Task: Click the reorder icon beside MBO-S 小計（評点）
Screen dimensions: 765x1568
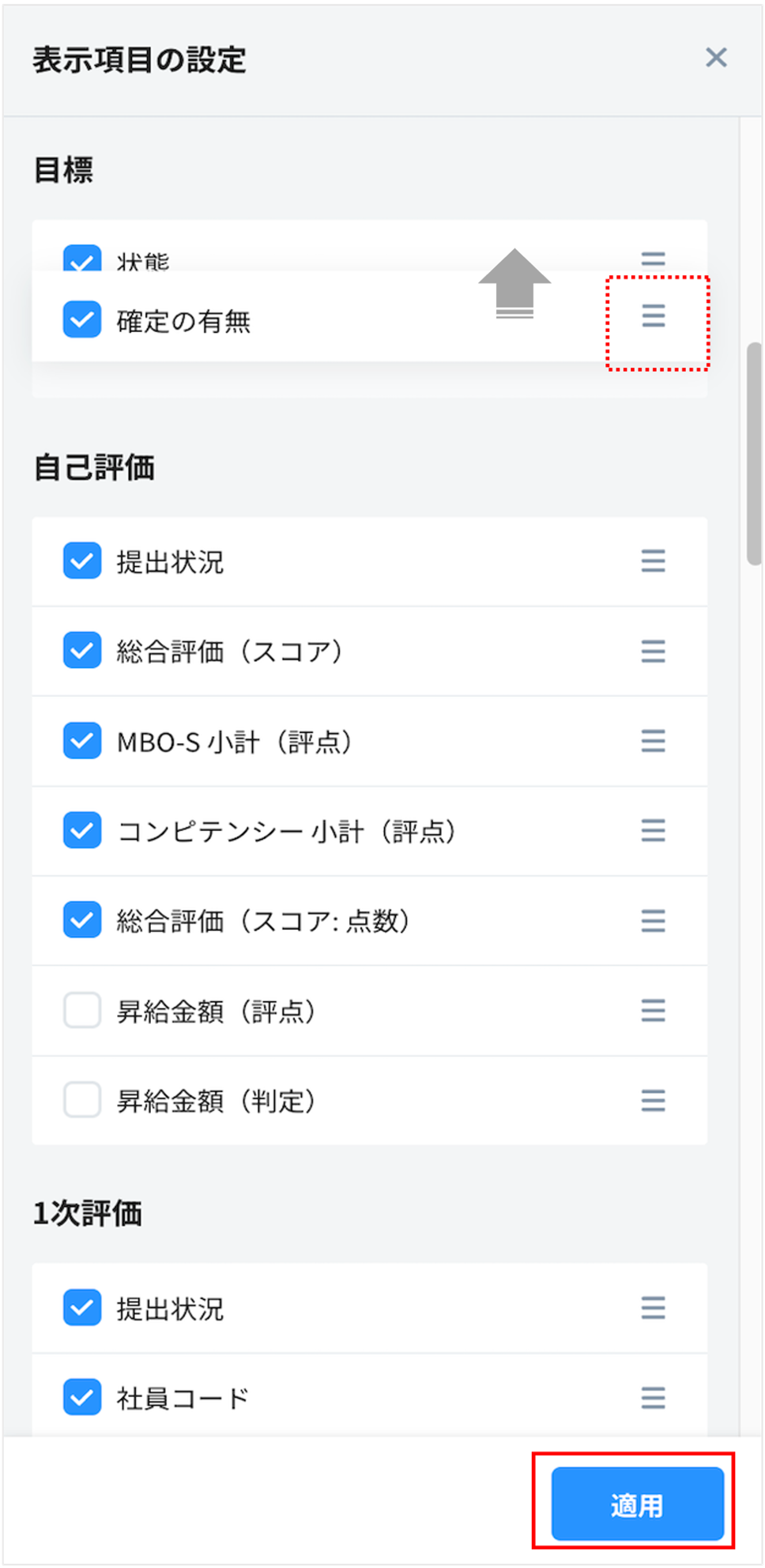Action: [x=653, y=741]
